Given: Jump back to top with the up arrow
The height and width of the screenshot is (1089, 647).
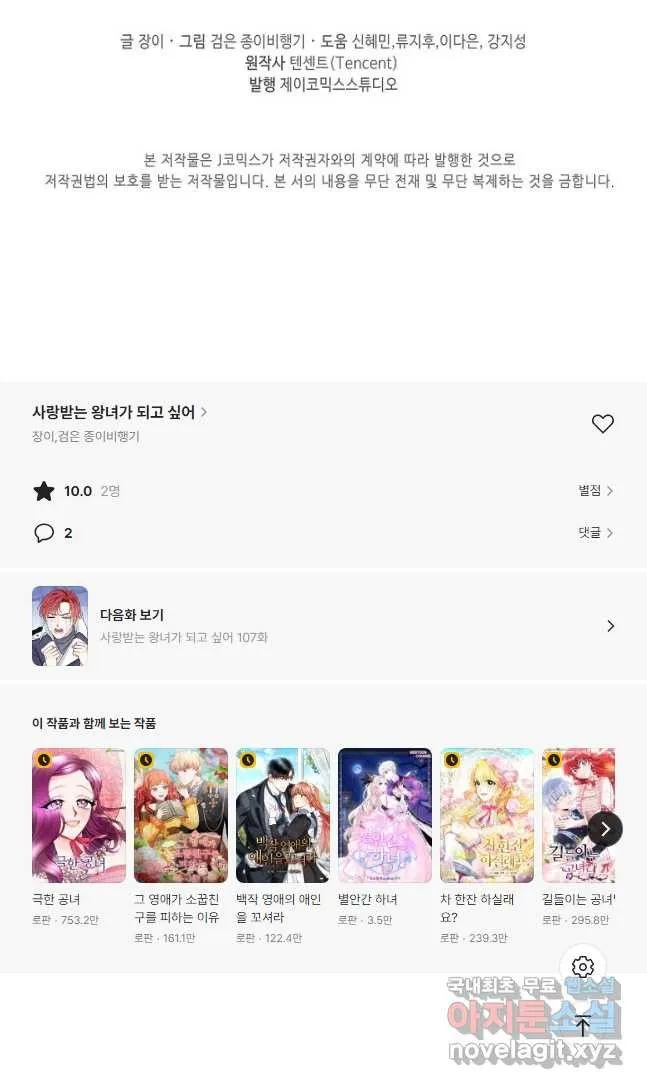Looking at the screenshot, I should coord(582,1025).
